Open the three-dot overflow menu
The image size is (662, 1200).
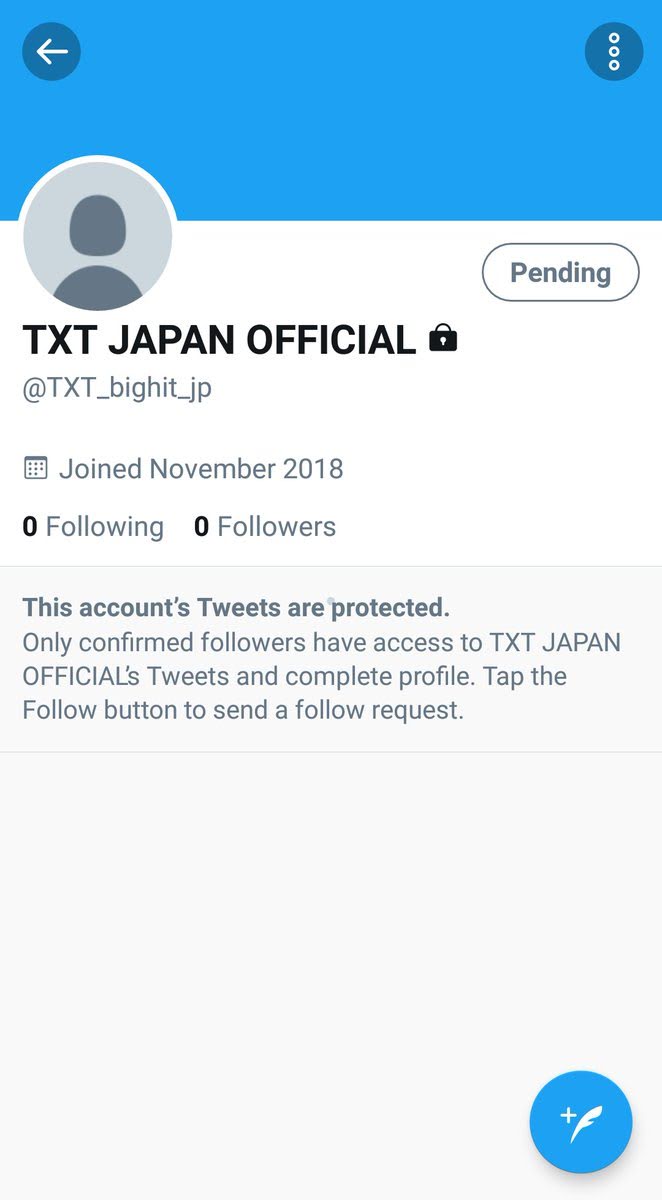pos(613,51)
